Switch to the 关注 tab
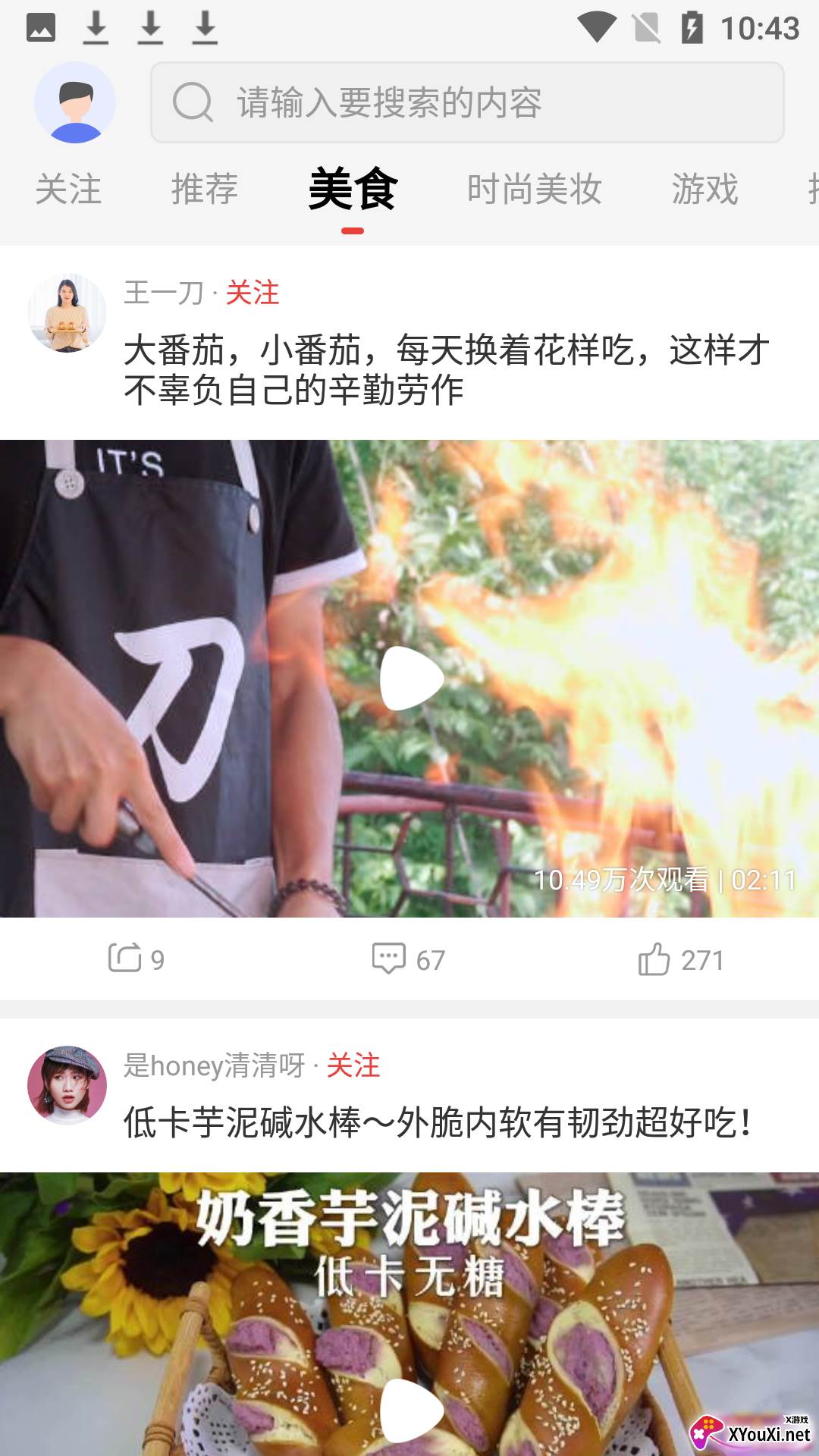 tap(68, 189)
